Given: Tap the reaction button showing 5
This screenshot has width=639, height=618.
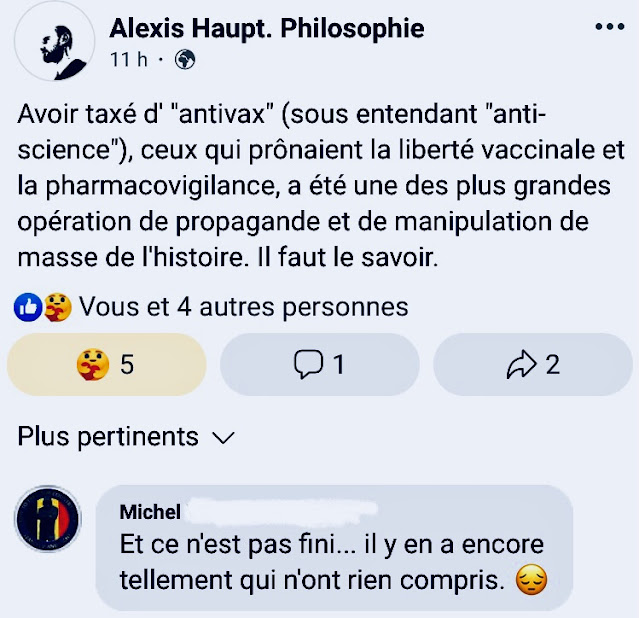Looking at the screenshot, I should (x=105, y=364).
